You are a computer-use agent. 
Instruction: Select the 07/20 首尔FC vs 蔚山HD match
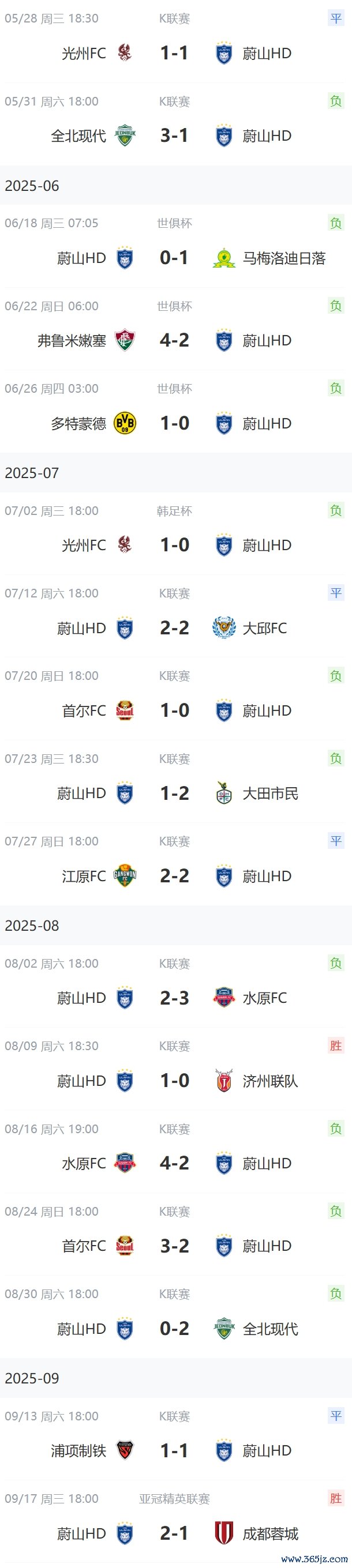click(175, 710)
